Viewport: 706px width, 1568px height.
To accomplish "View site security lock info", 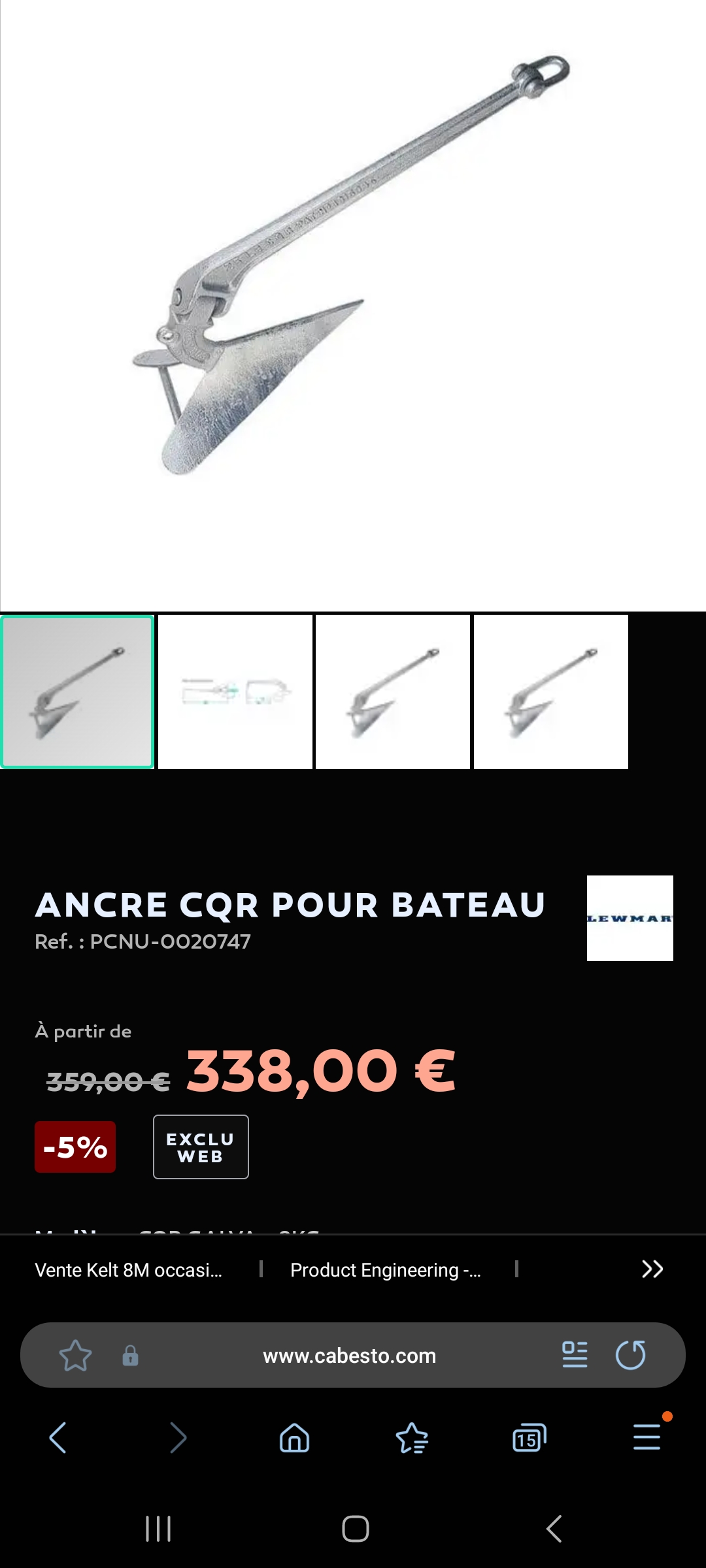I will [x=131, y=1356].
